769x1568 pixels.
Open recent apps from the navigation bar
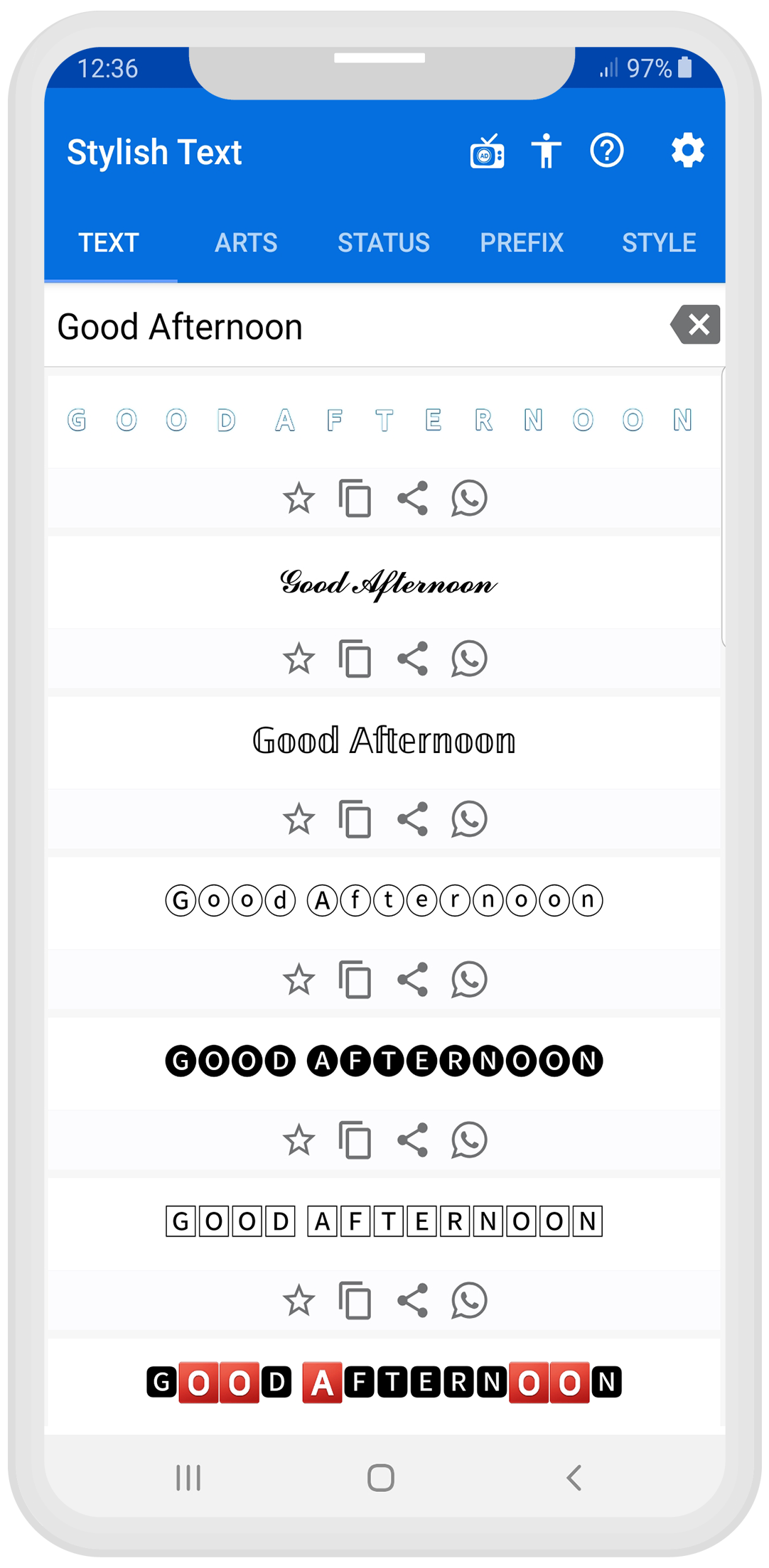click(188, 1478)
